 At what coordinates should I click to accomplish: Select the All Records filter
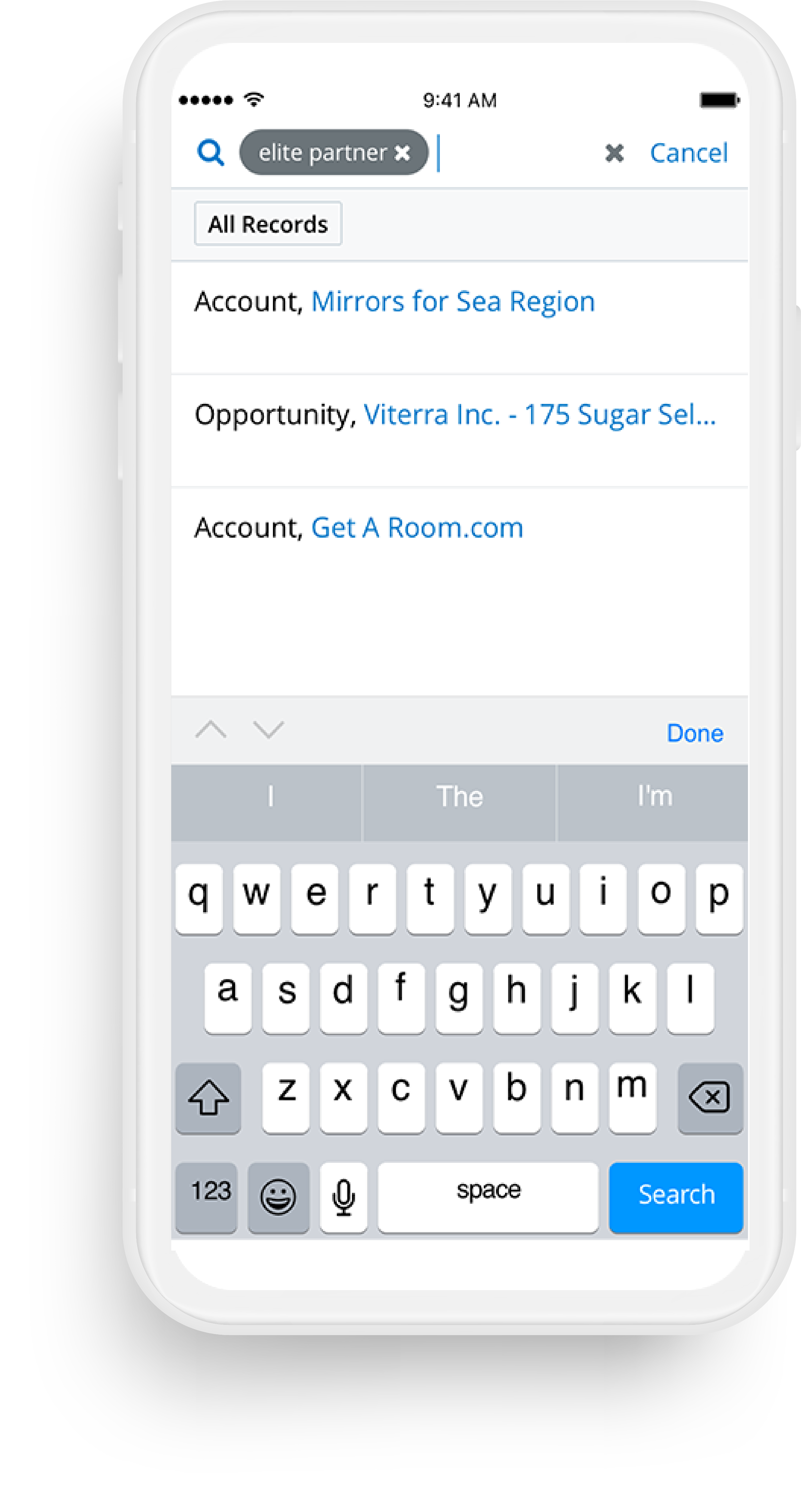click(268, 224)
